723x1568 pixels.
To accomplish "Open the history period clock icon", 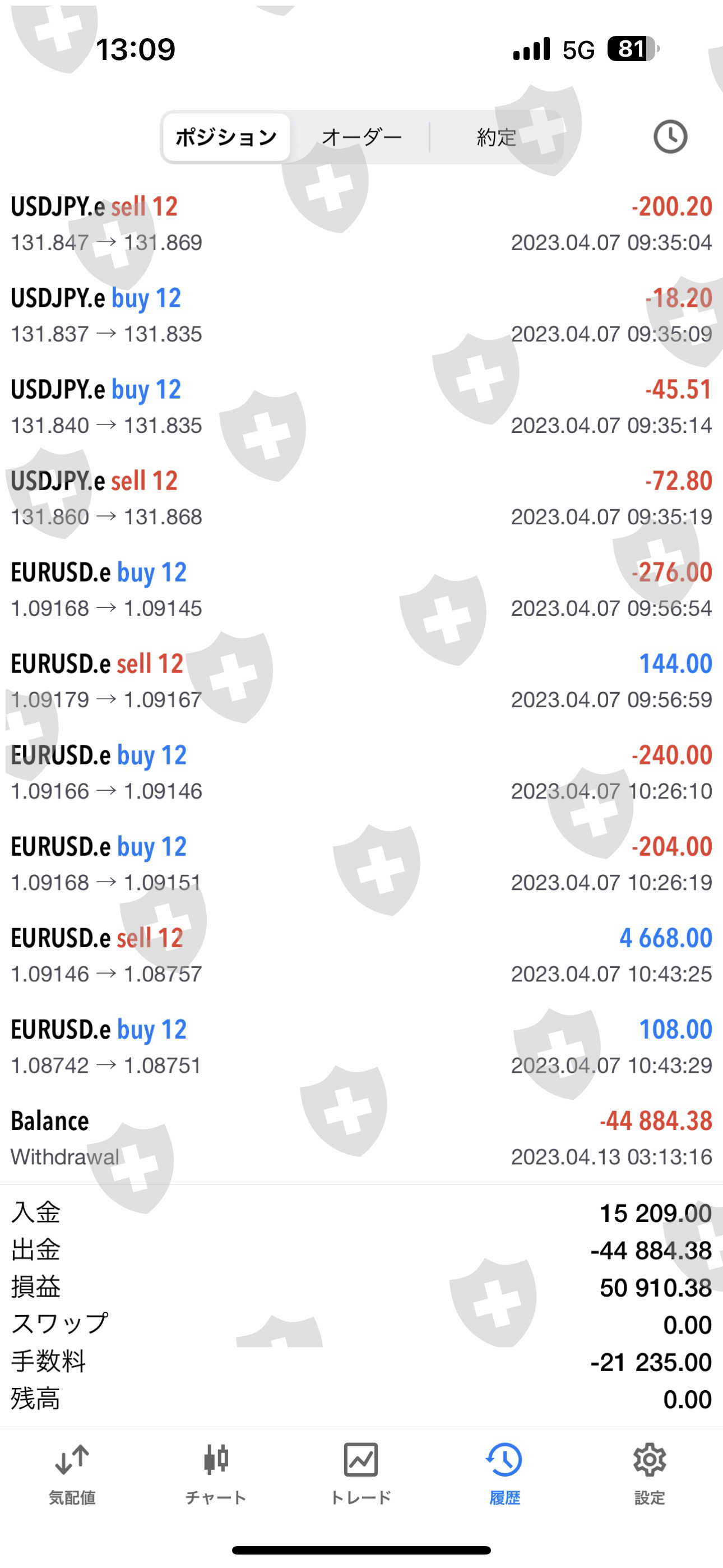I will tap(670, 137).
